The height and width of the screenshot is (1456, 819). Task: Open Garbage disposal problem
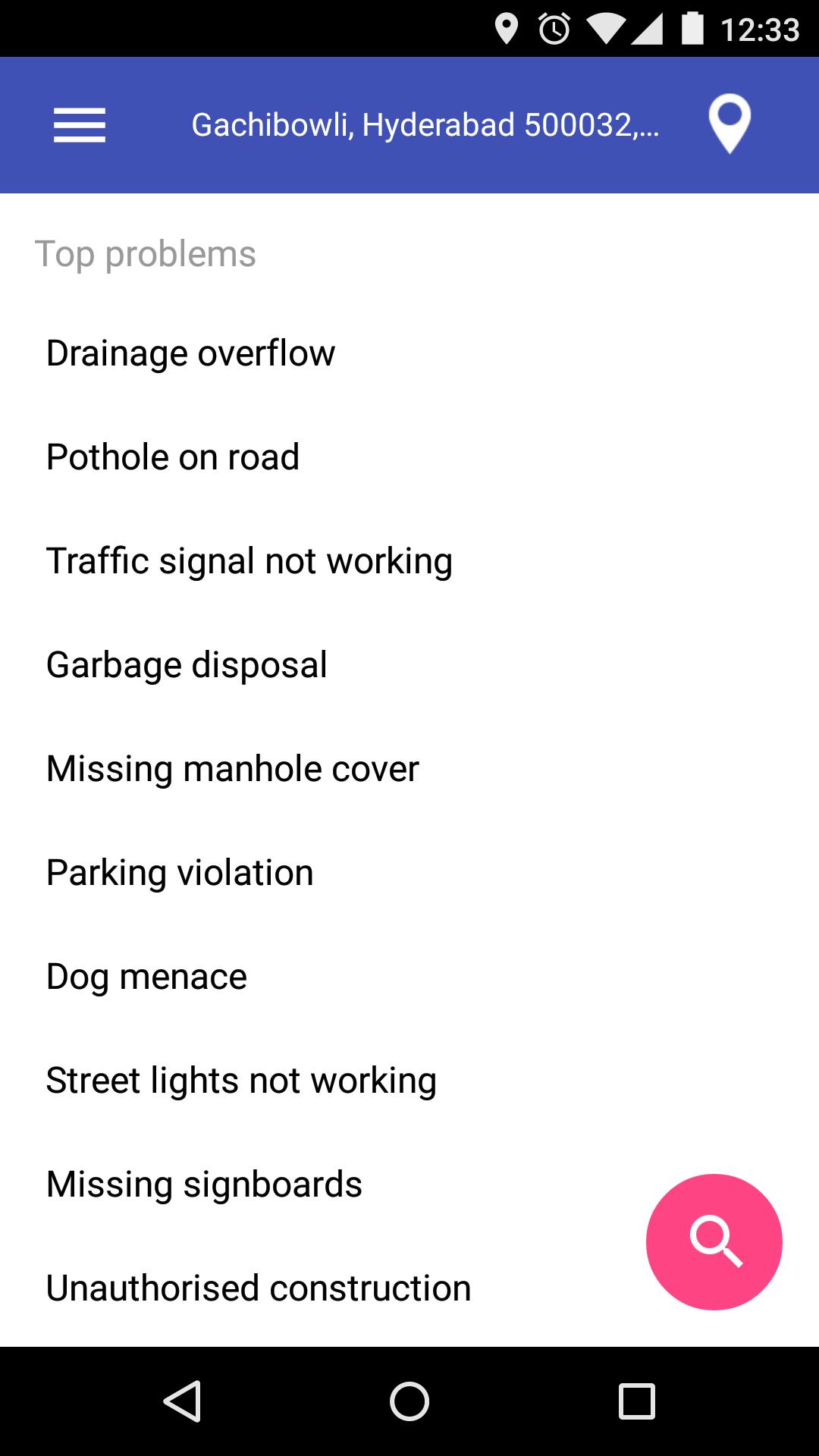187,665
